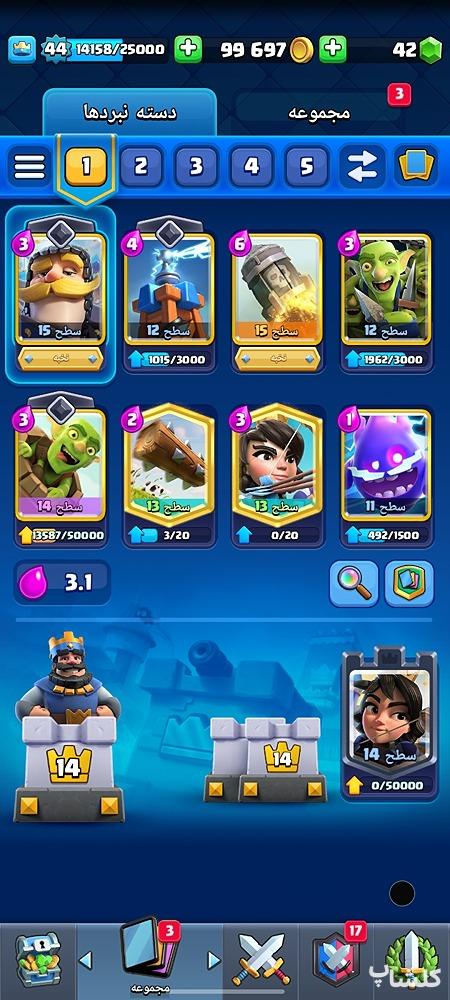
Task: Select the Tesla card at level 12
Action: coord(169,294)
